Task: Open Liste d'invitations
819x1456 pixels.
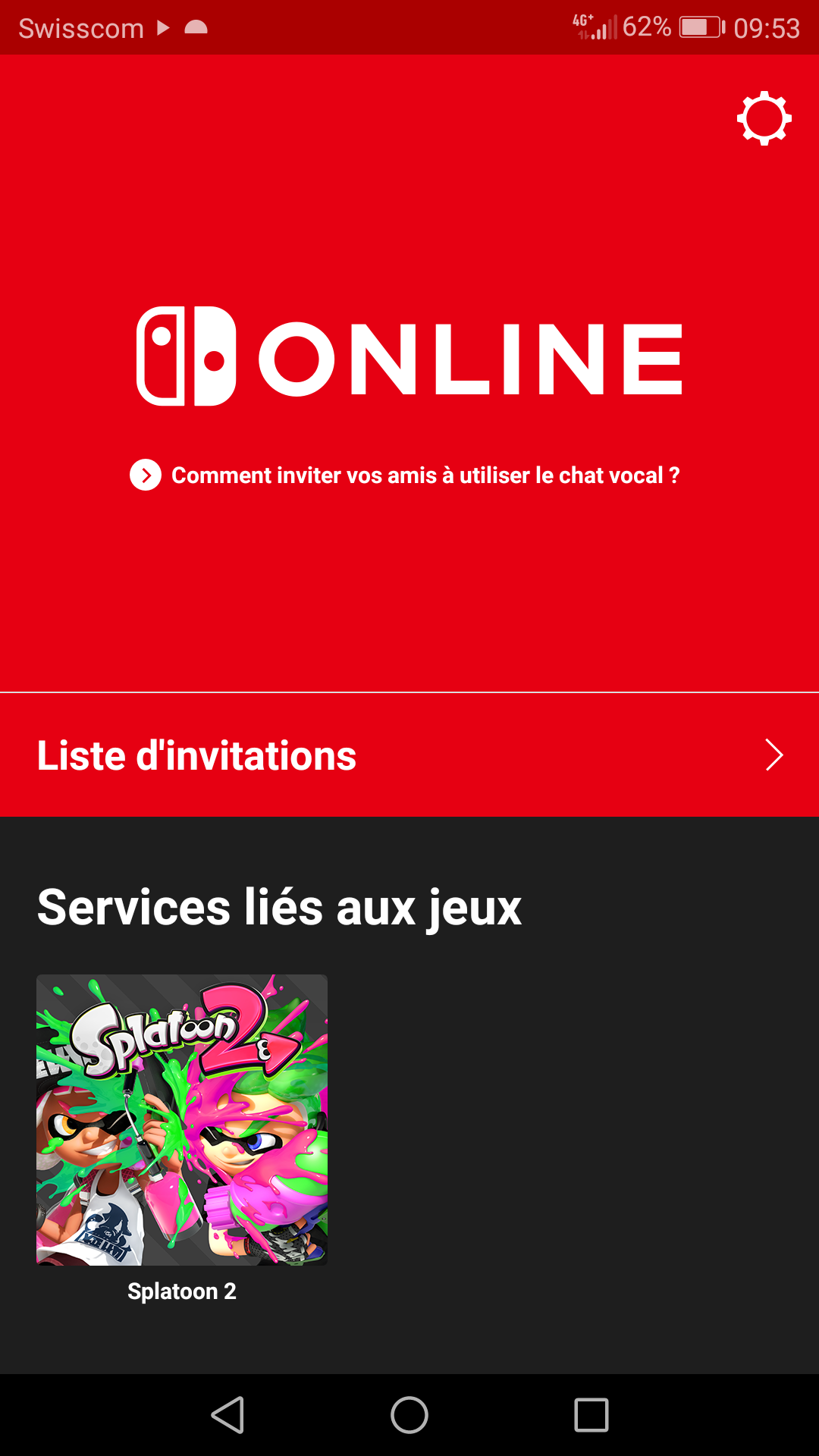Action: click(409, 755)
